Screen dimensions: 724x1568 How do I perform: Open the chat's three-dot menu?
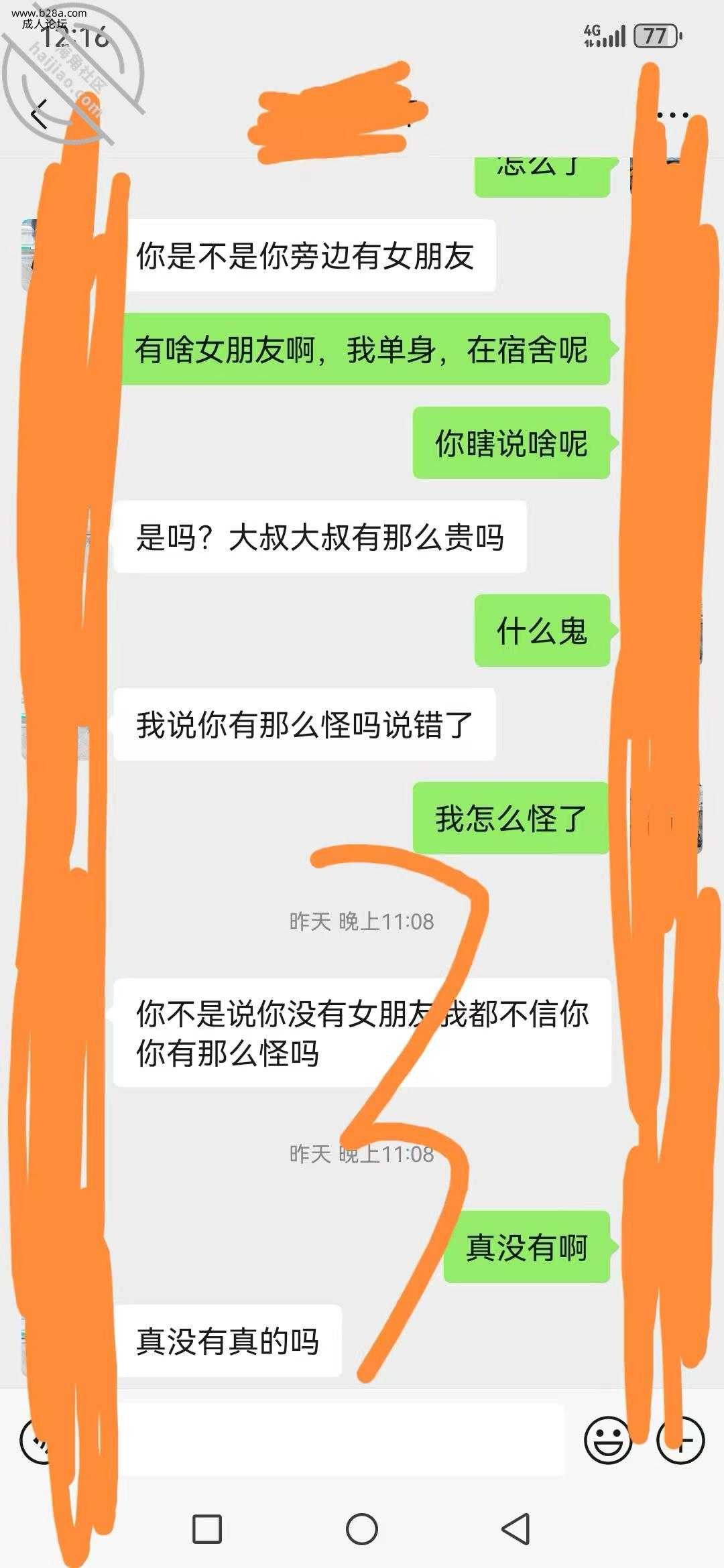pos(672,115)
